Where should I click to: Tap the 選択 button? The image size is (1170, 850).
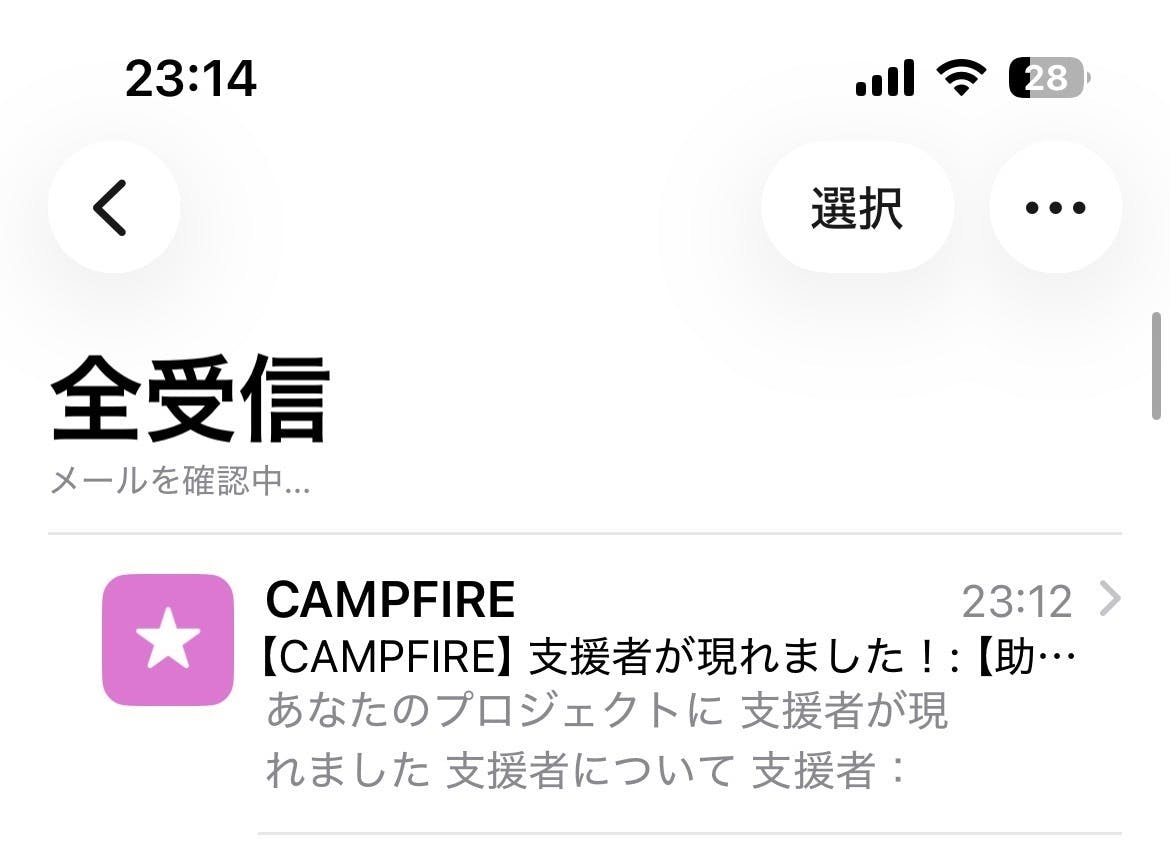857,208
